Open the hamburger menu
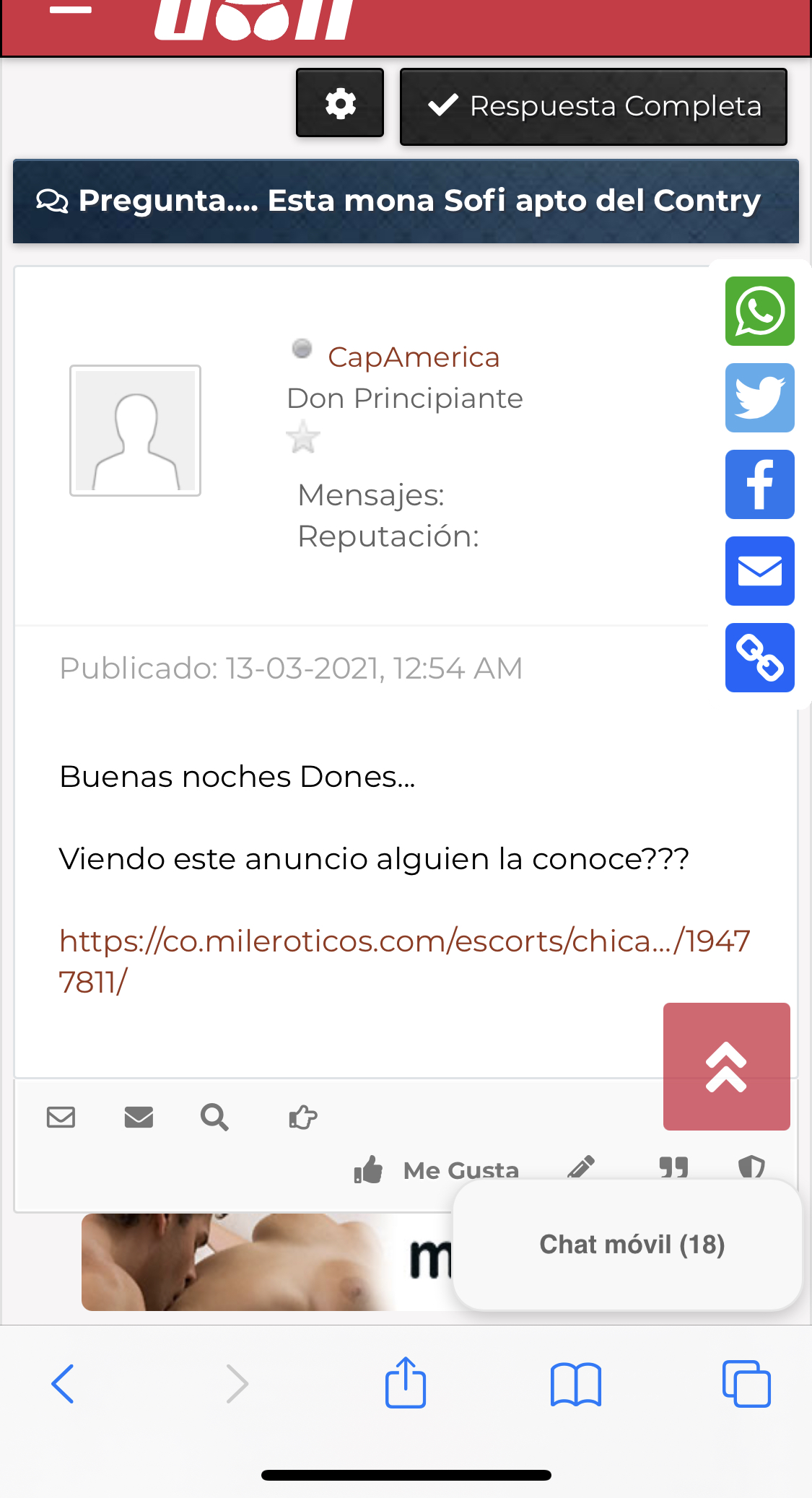The height and width of the screenshot is (1498, 812). coord(71,10)
